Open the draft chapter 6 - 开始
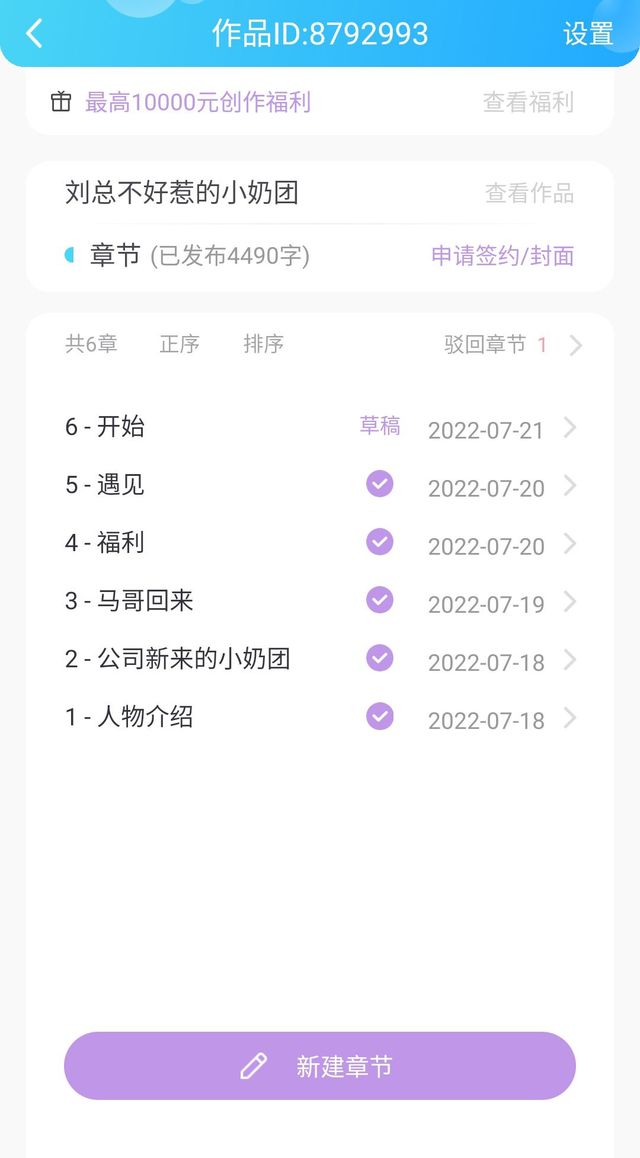This screenshot has width=640, height=1158. coord(320,427)
